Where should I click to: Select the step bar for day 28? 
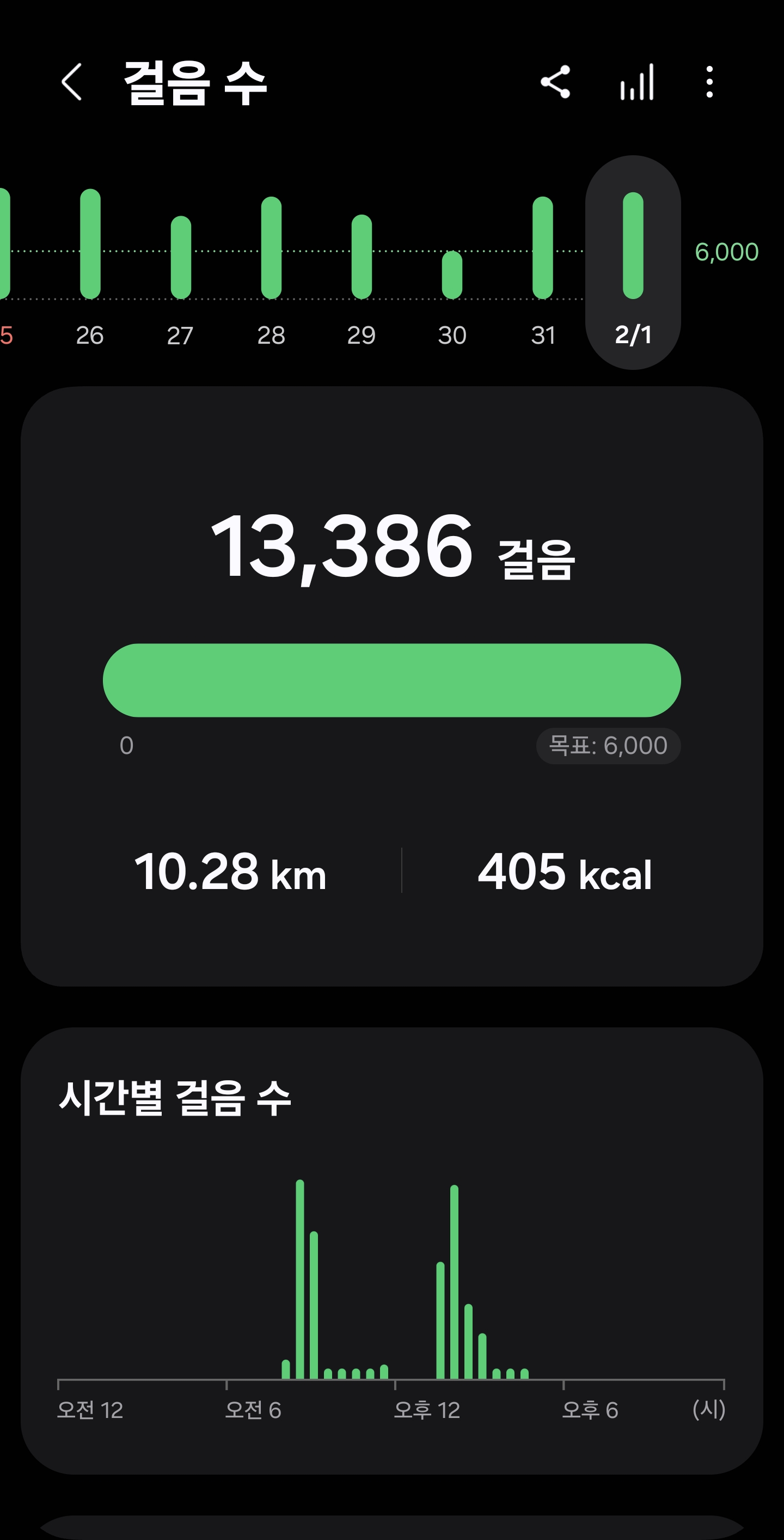tap(271, 248)
